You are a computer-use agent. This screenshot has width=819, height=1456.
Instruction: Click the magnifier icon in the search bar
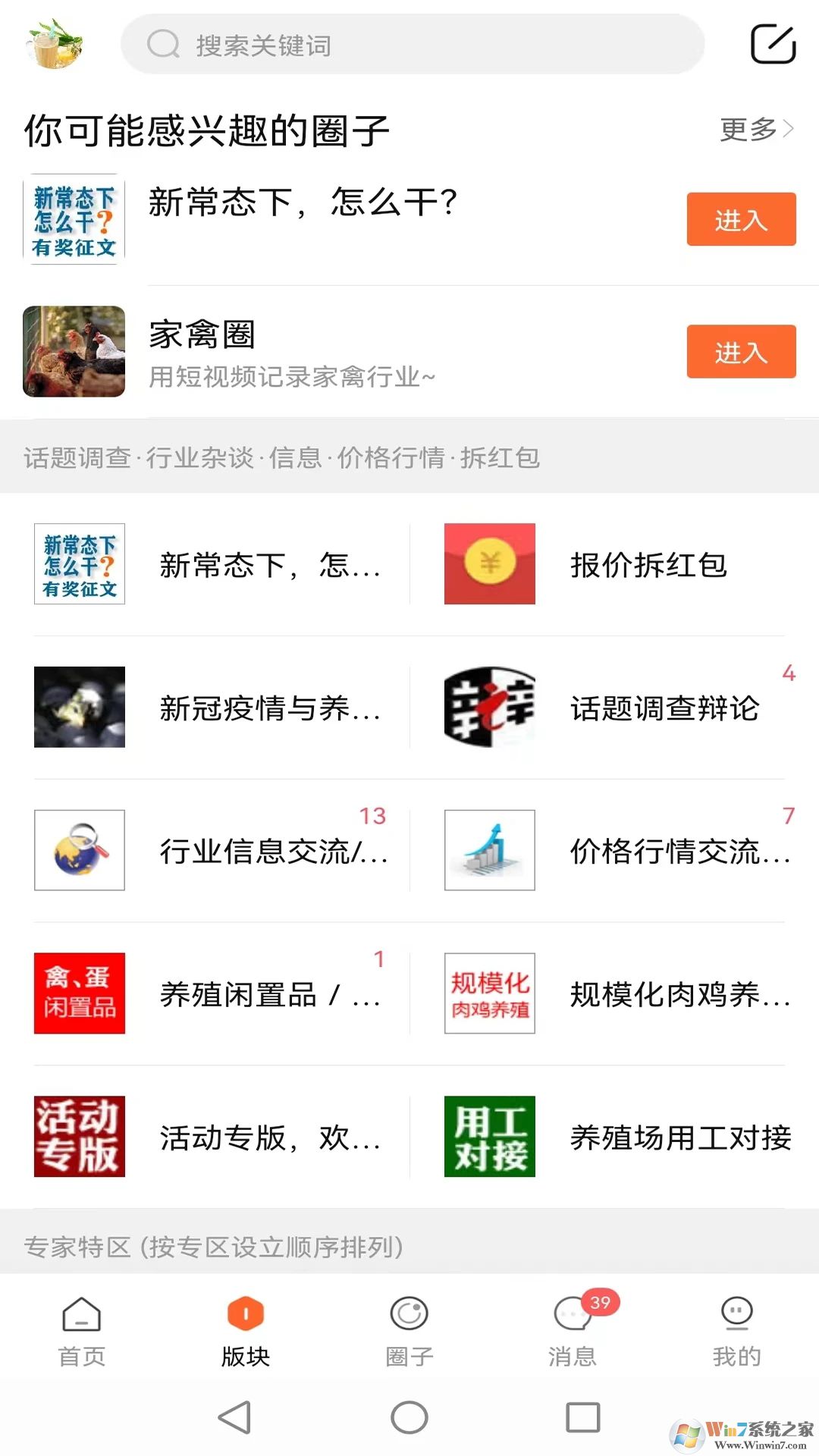(x=161, y=44)
